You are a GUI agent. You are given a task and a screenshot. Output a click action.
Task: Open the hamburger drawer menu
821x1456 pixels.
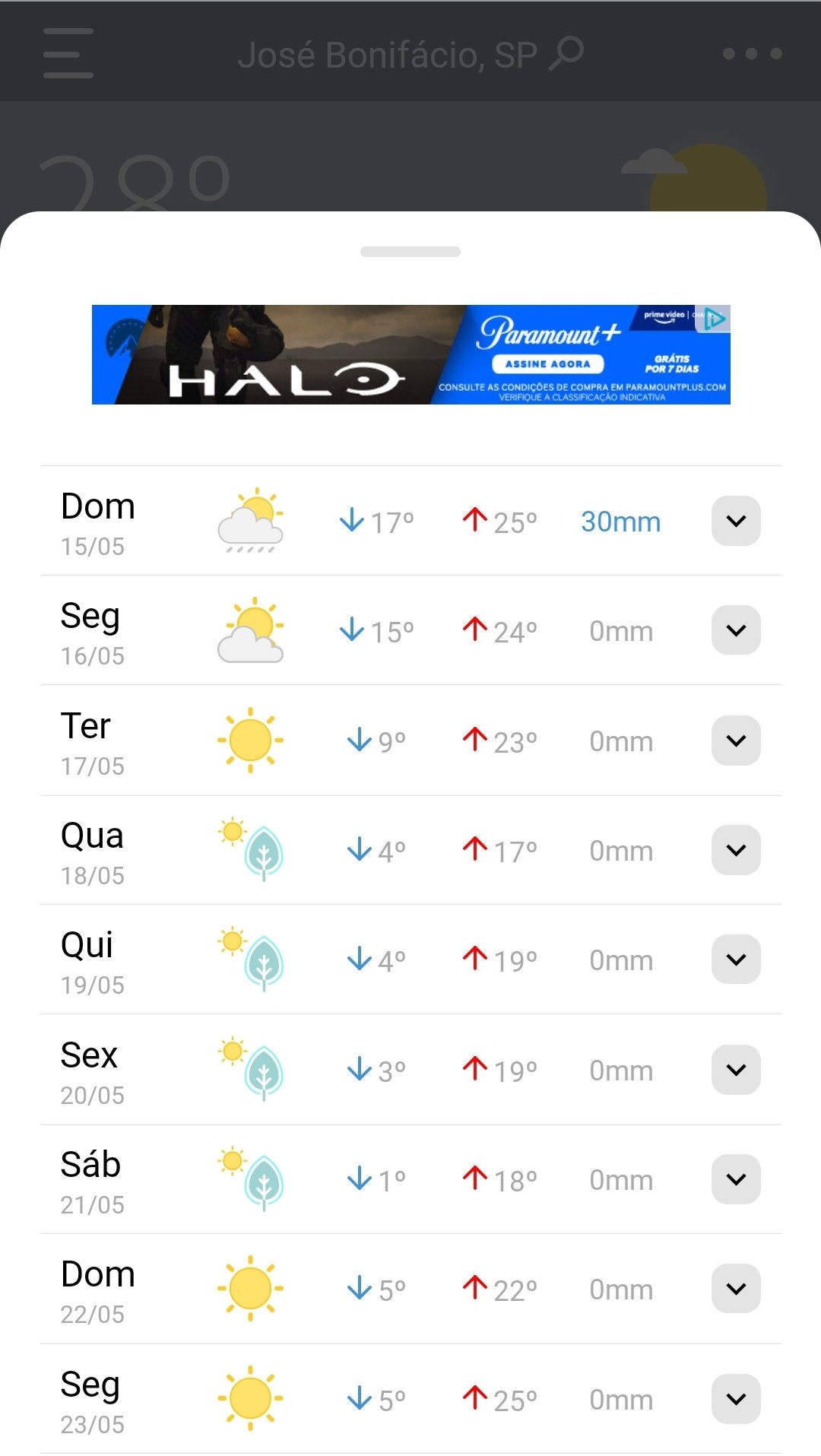pyautogui.click(x=68, y=53)
